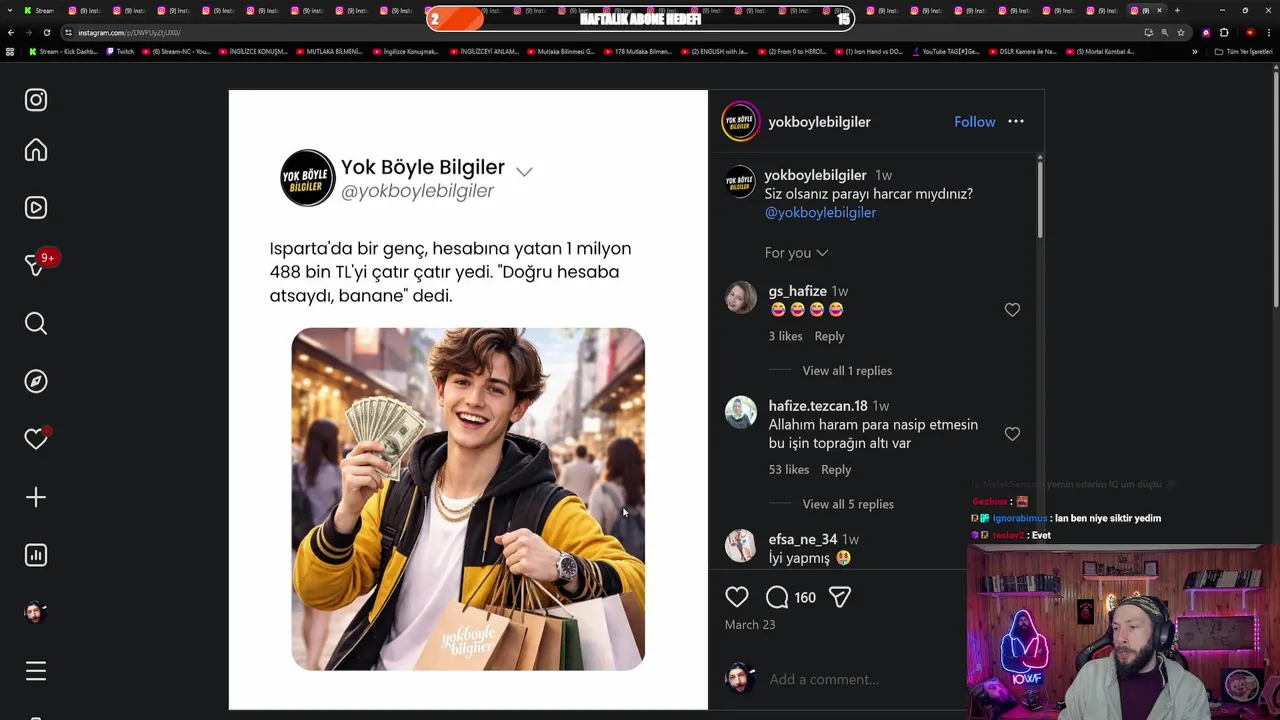Open notifications heart in the sidebar
Viewport: 1280px width, 720px height.
(36, 439)
